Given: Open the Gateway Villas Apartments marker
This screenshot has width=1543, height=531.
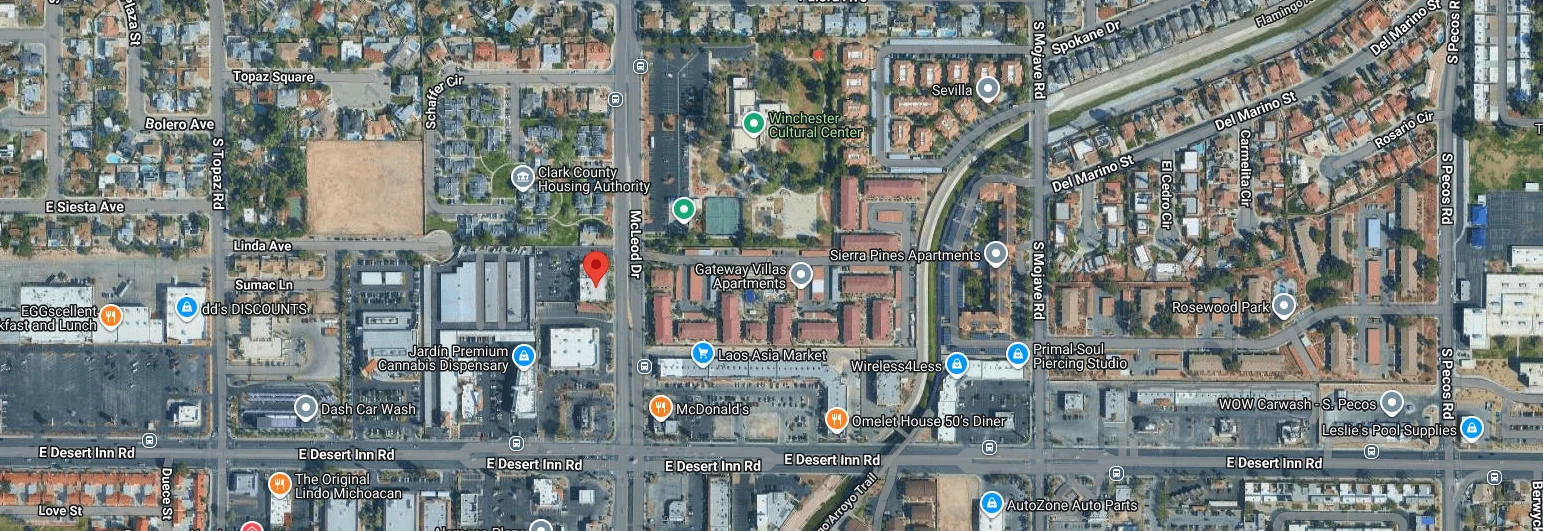Looking at the screenshot, I should pyautogui.click(x=800, y=274).
